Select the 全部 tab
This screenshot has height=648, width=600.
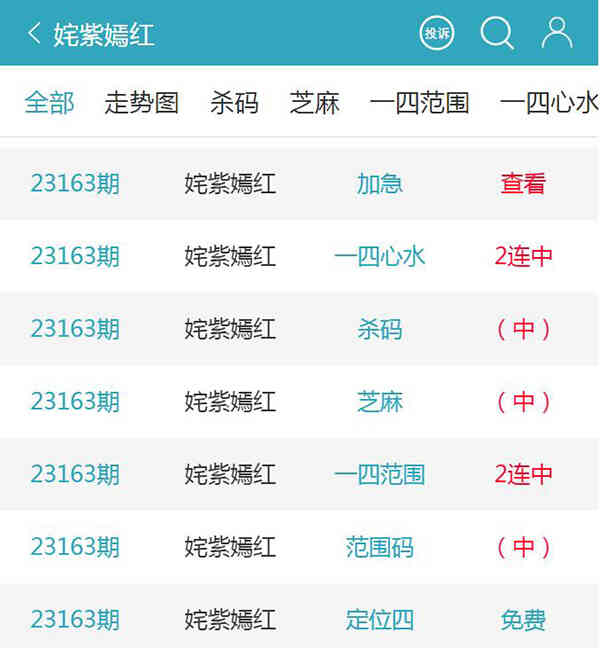coord(50,102)
